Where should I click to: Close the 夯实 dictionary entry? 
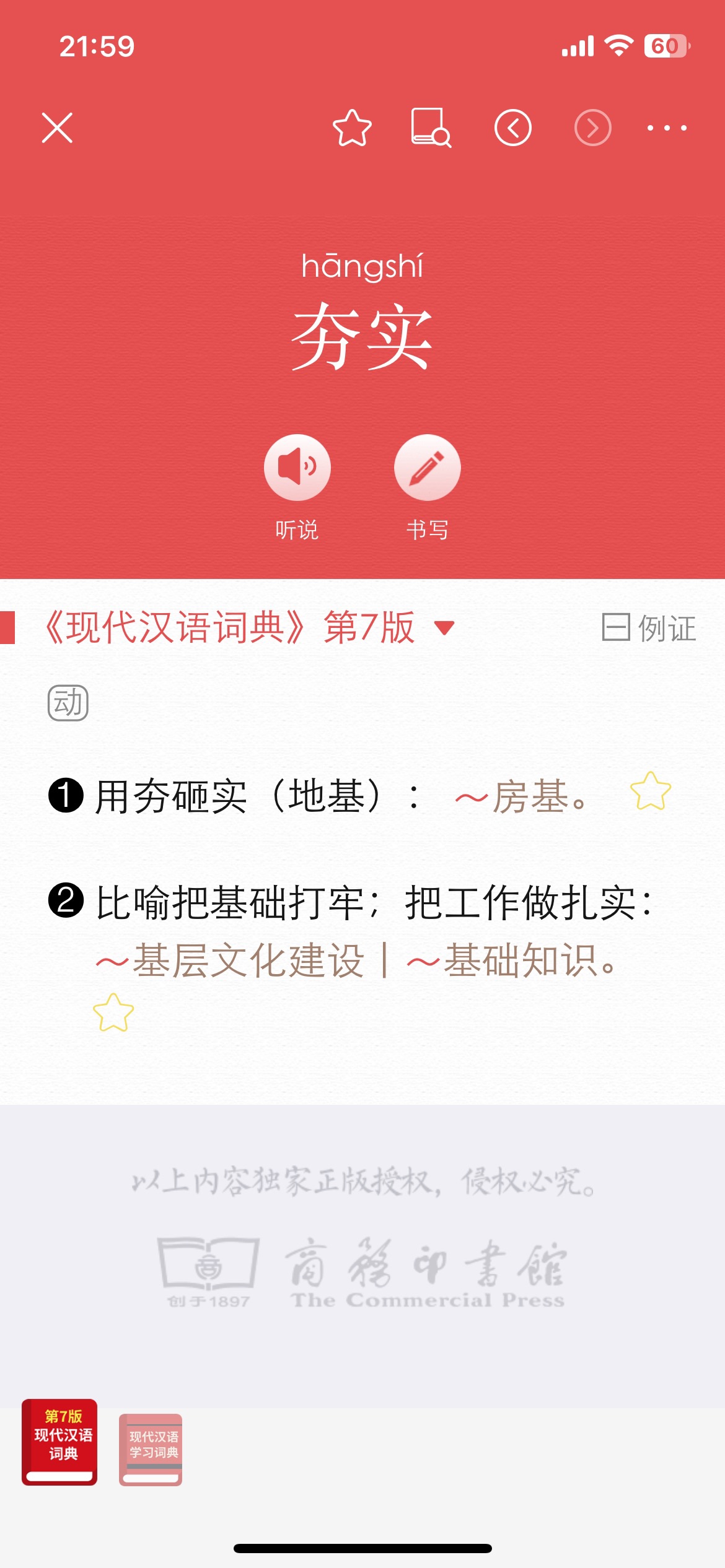(57, 128)
